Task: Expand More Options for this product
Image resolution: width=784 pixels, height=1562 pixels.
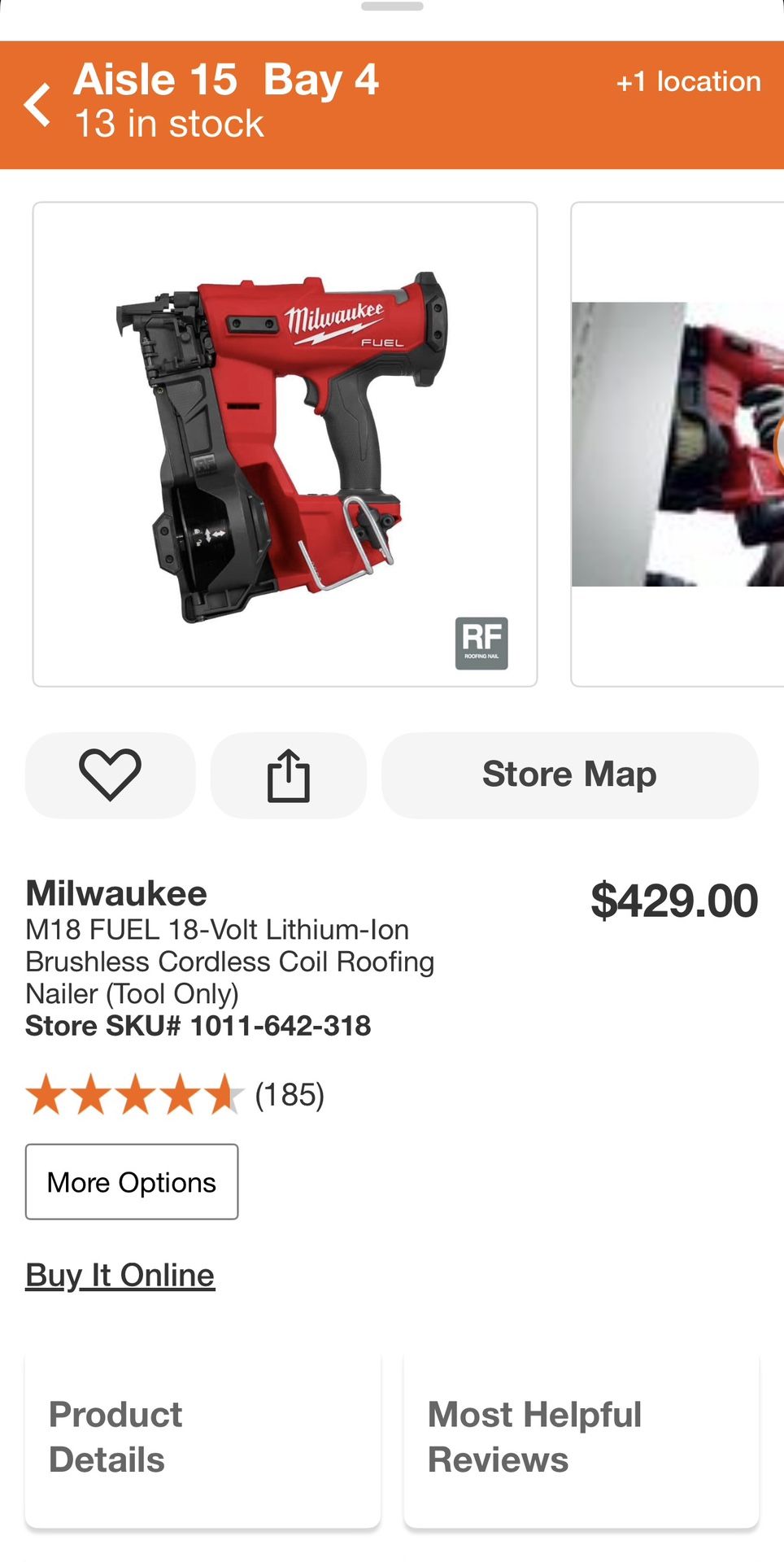Action: point(131,1181)
